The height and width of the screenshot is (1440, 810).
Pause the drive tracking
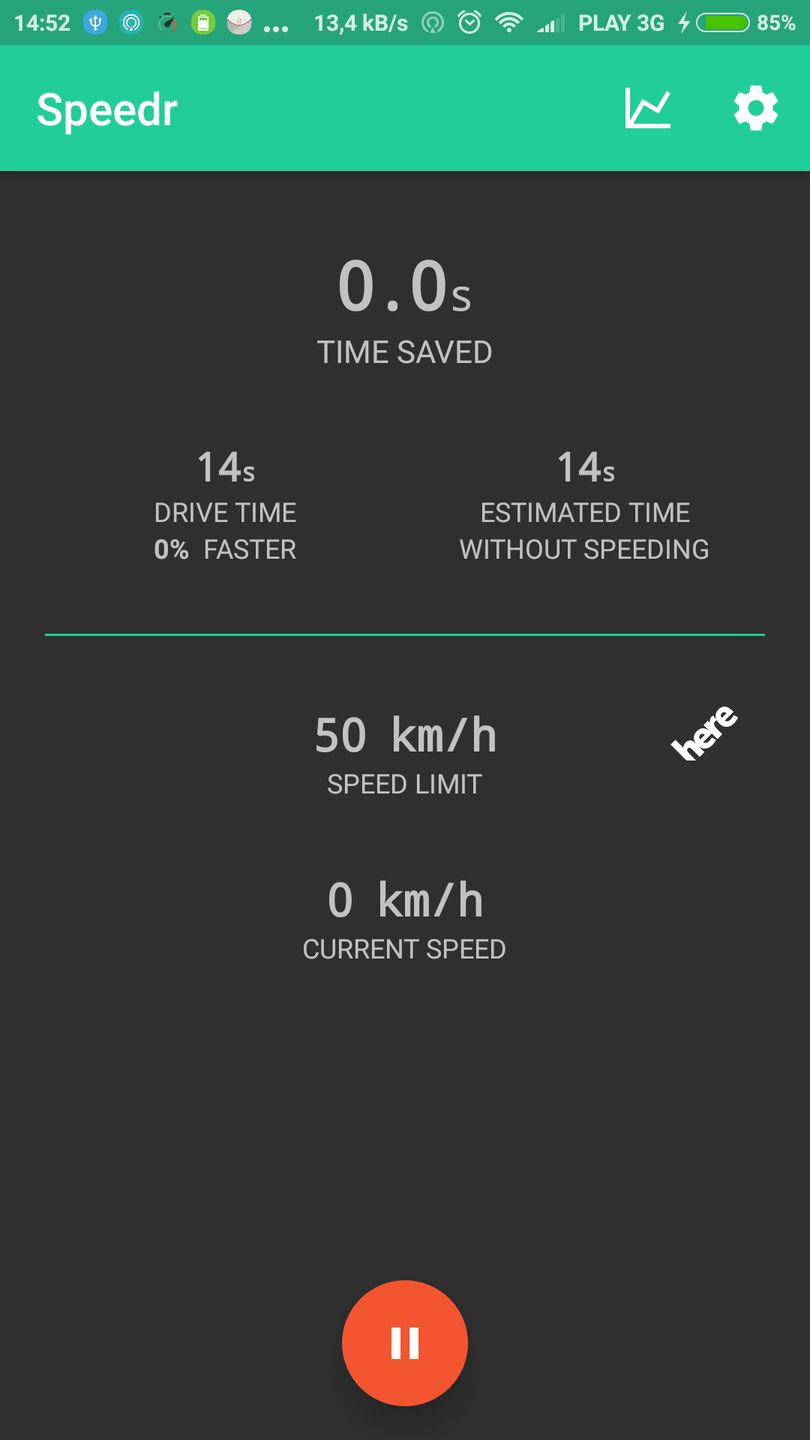(405, 1342)
